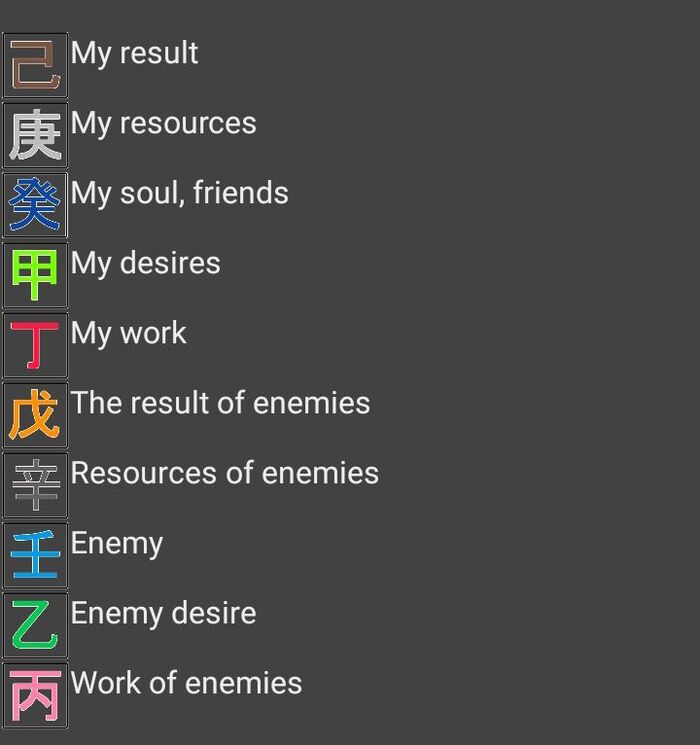The height and width of the screenshot is (745, 700).
Task: Choose the green 甲 tile for My desires
Action: click(x=35, y=276)
